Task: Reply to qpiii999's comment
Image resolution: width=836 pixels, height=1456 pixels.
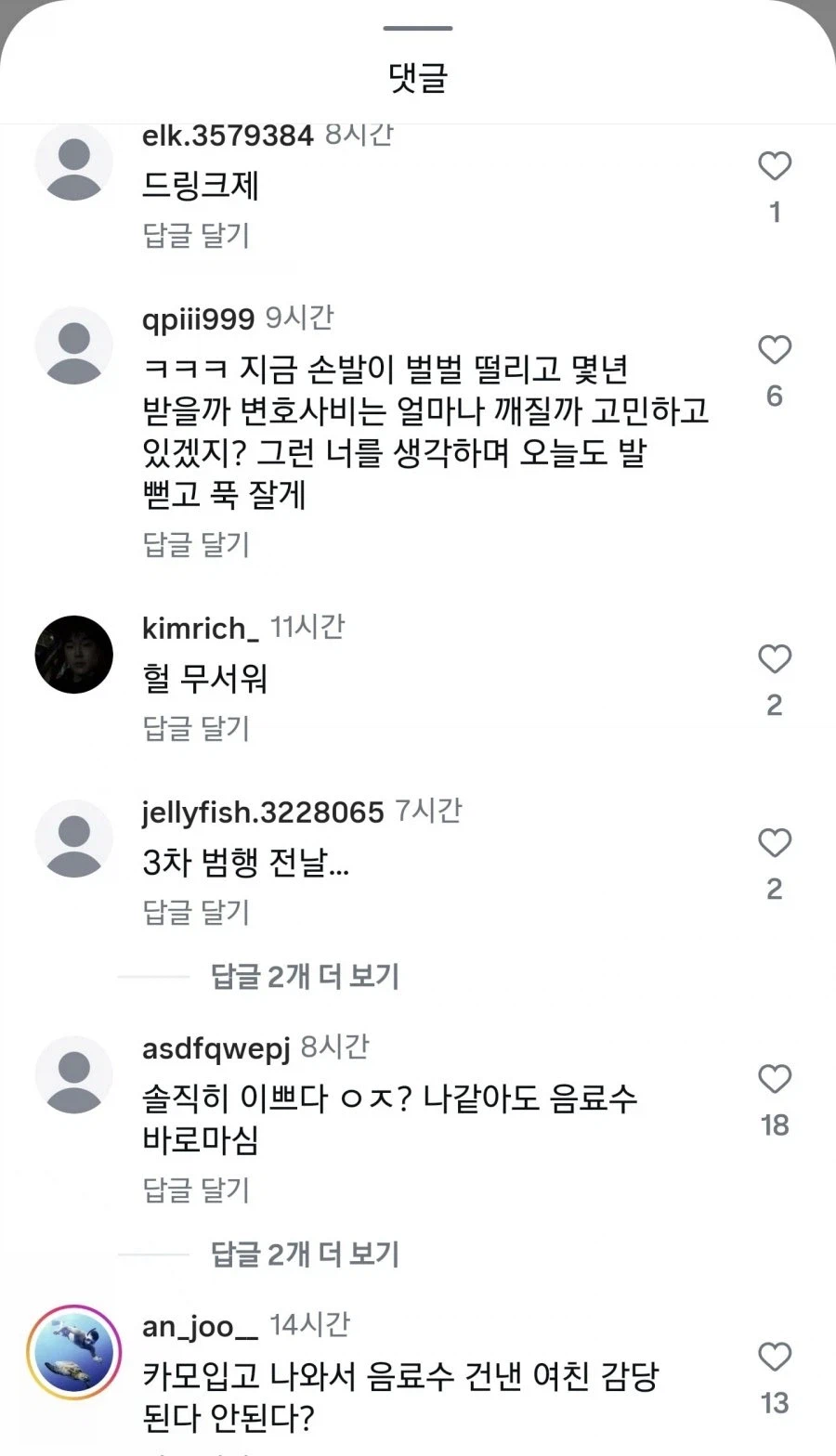Action: coord(196,544)
